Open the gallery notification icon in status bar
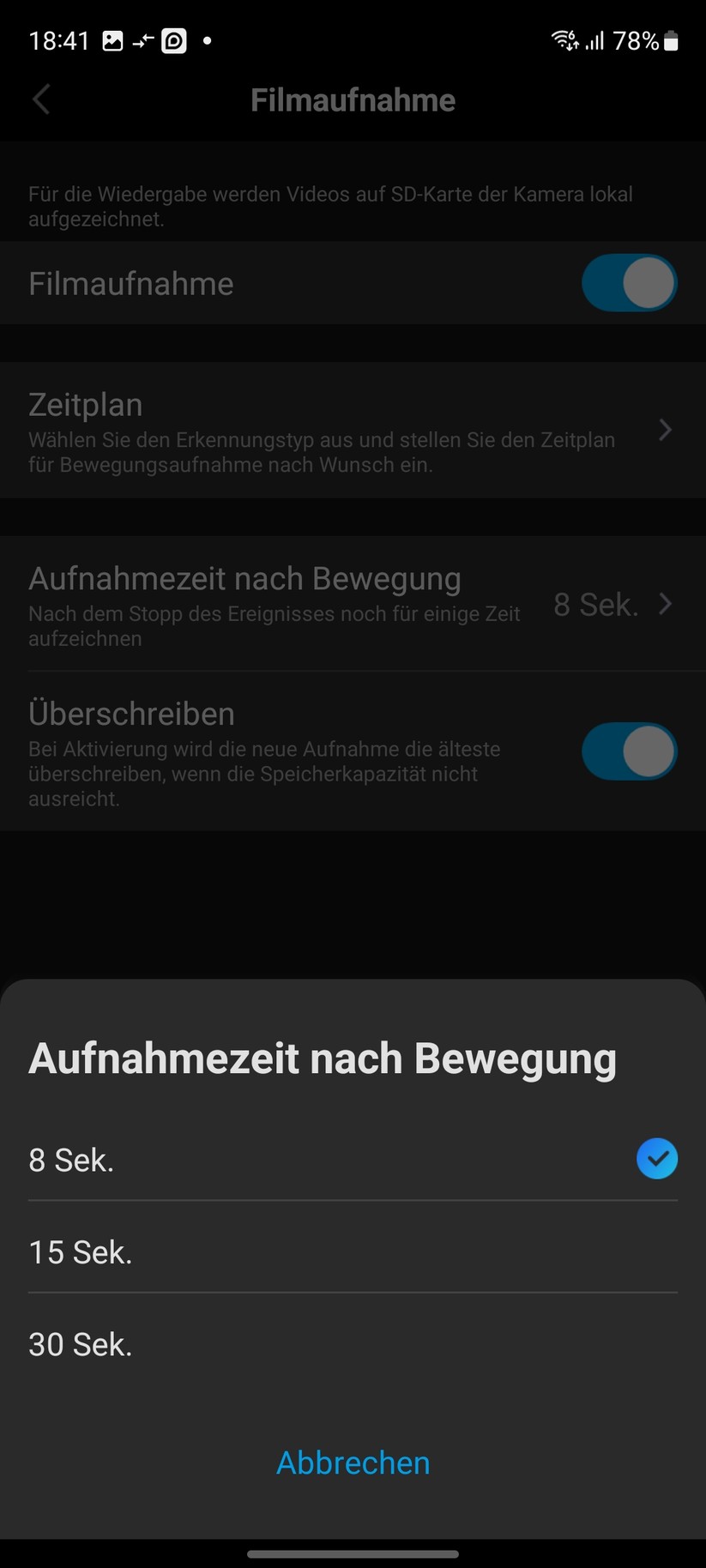 [x=112, y=39]
